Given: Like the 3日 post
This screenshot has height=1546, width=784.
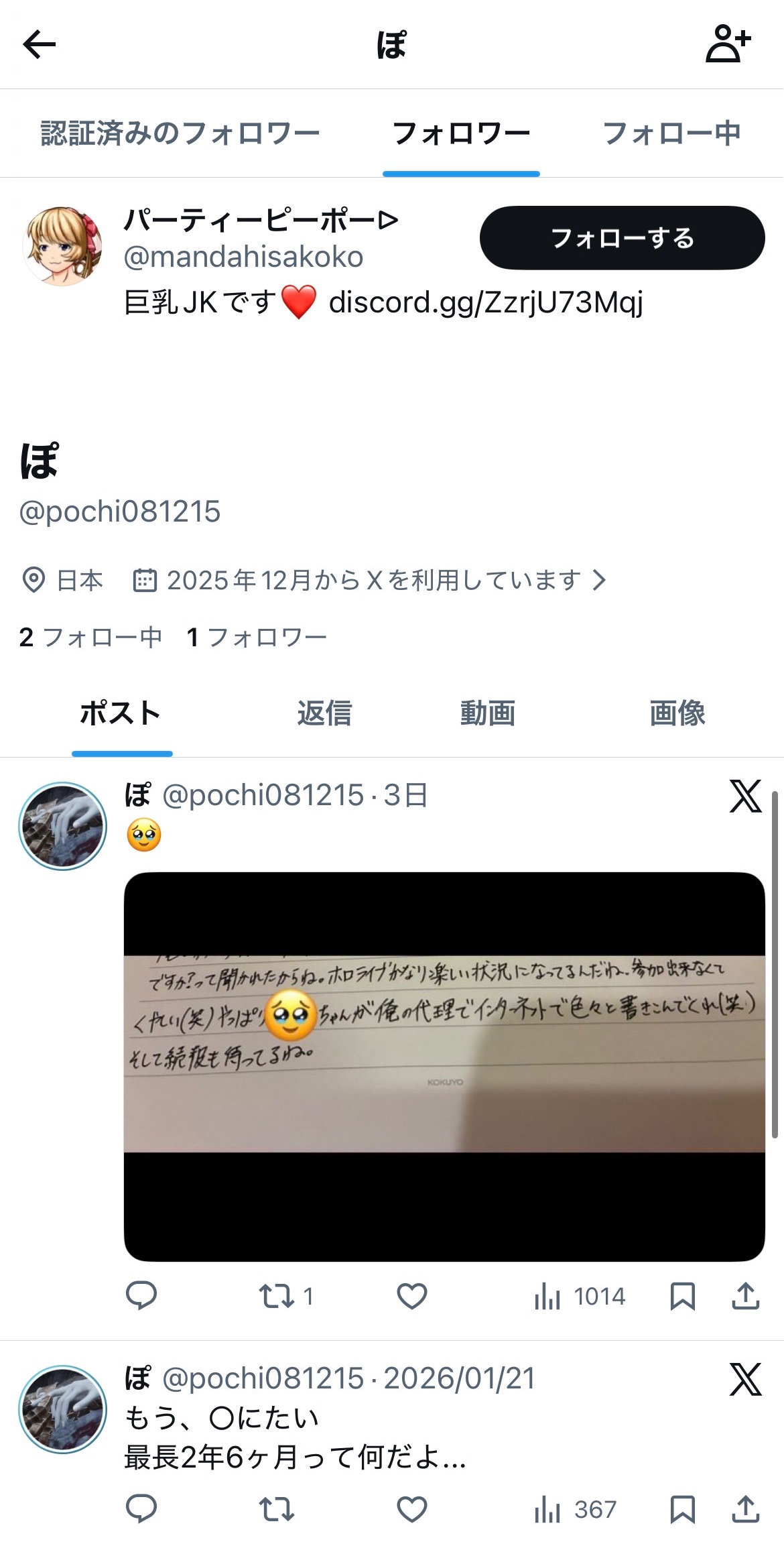Looking at the screenshot, I should pyautogui.click(x=412, y=1296).
